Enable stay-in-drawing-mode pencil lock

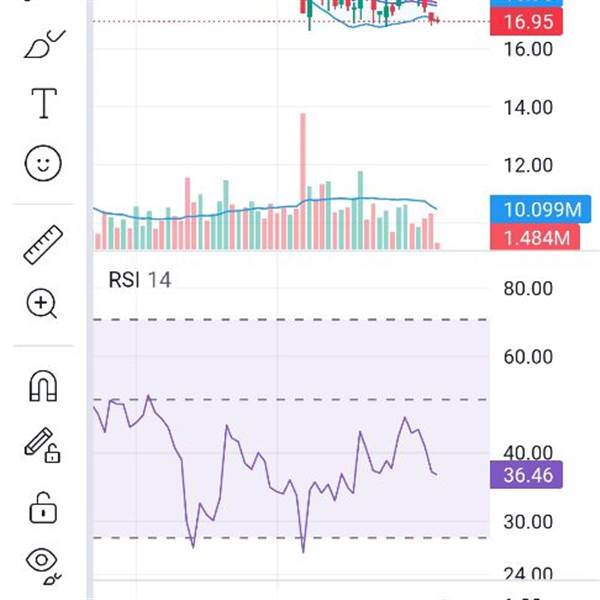click(42, 445)
